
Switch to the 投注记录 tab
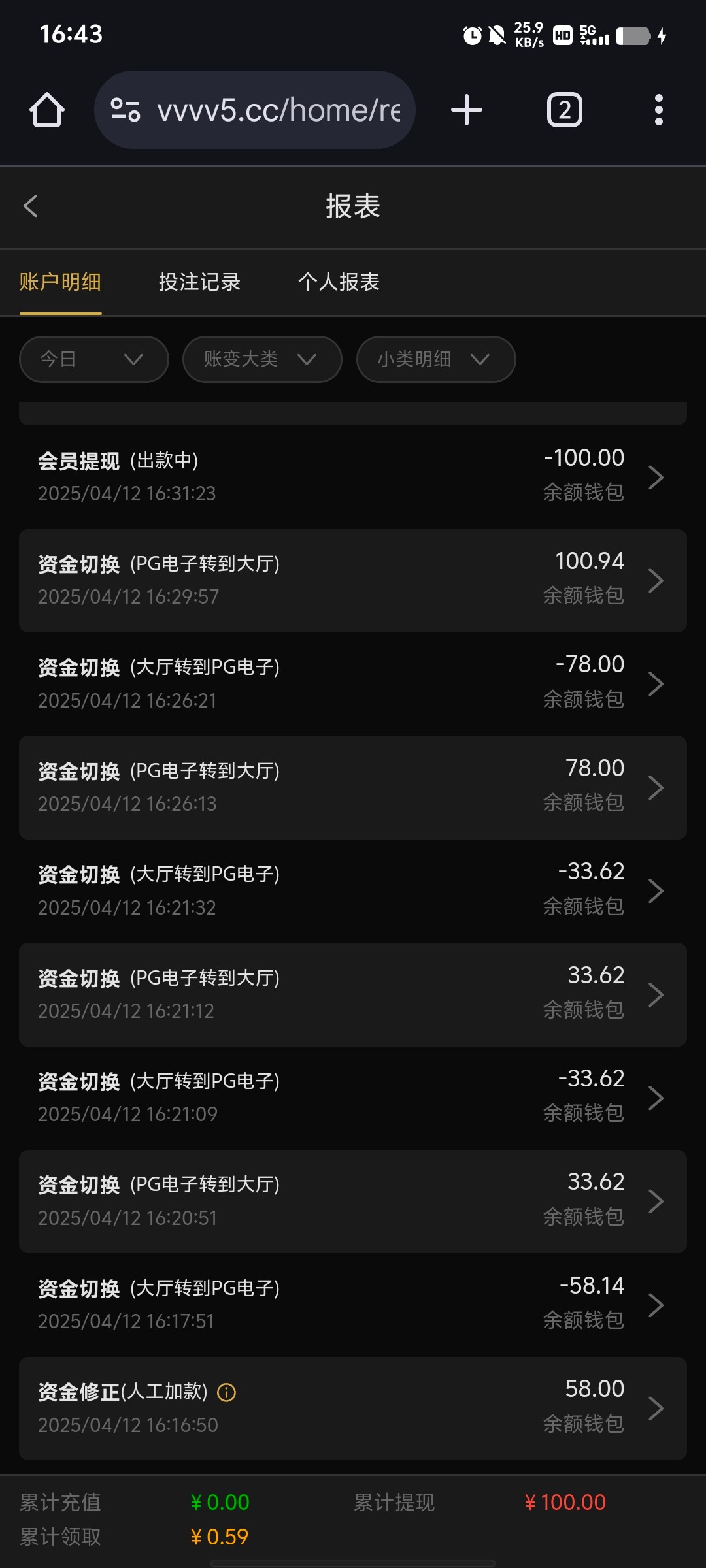tap(199, 282)
